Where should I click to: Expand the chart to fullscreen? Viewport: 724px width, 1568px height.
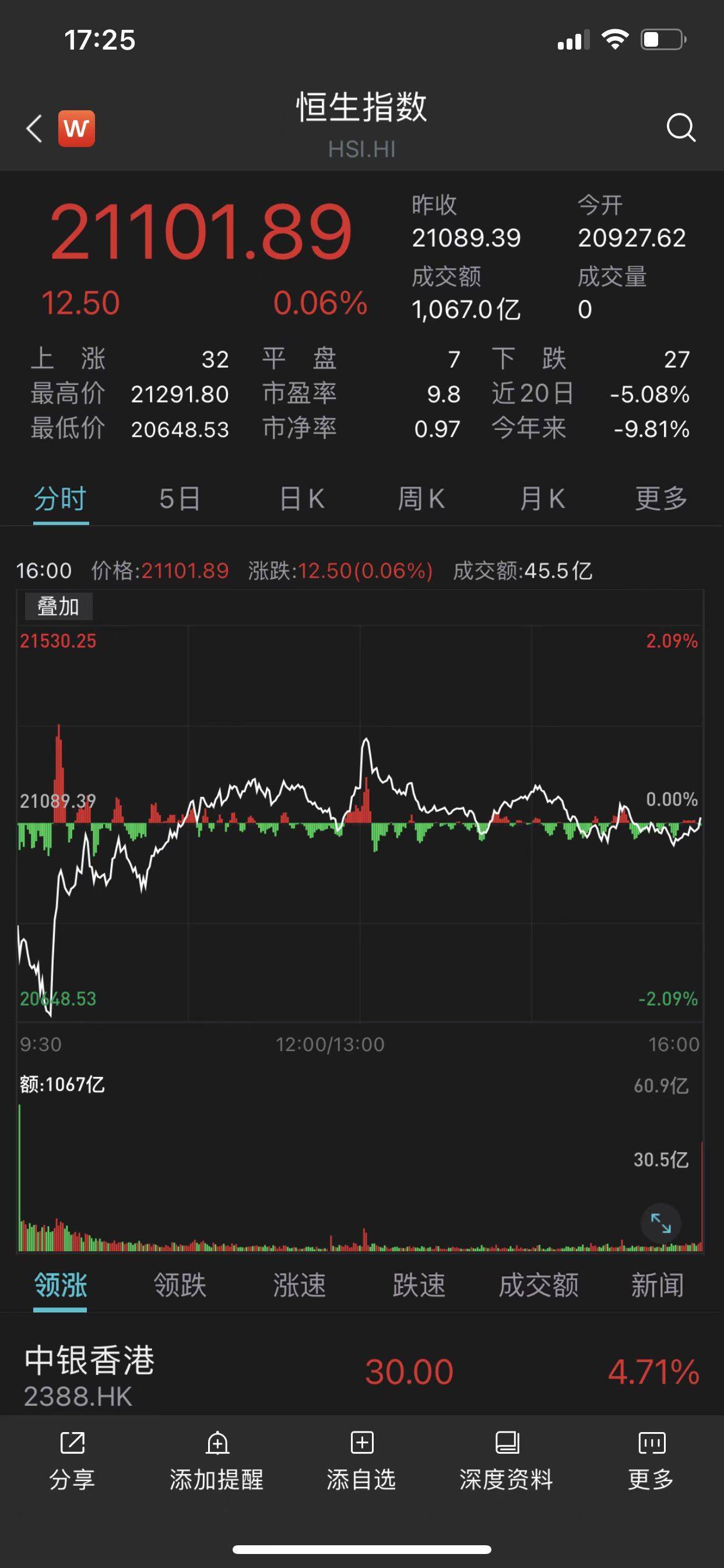click(660, 1224)
